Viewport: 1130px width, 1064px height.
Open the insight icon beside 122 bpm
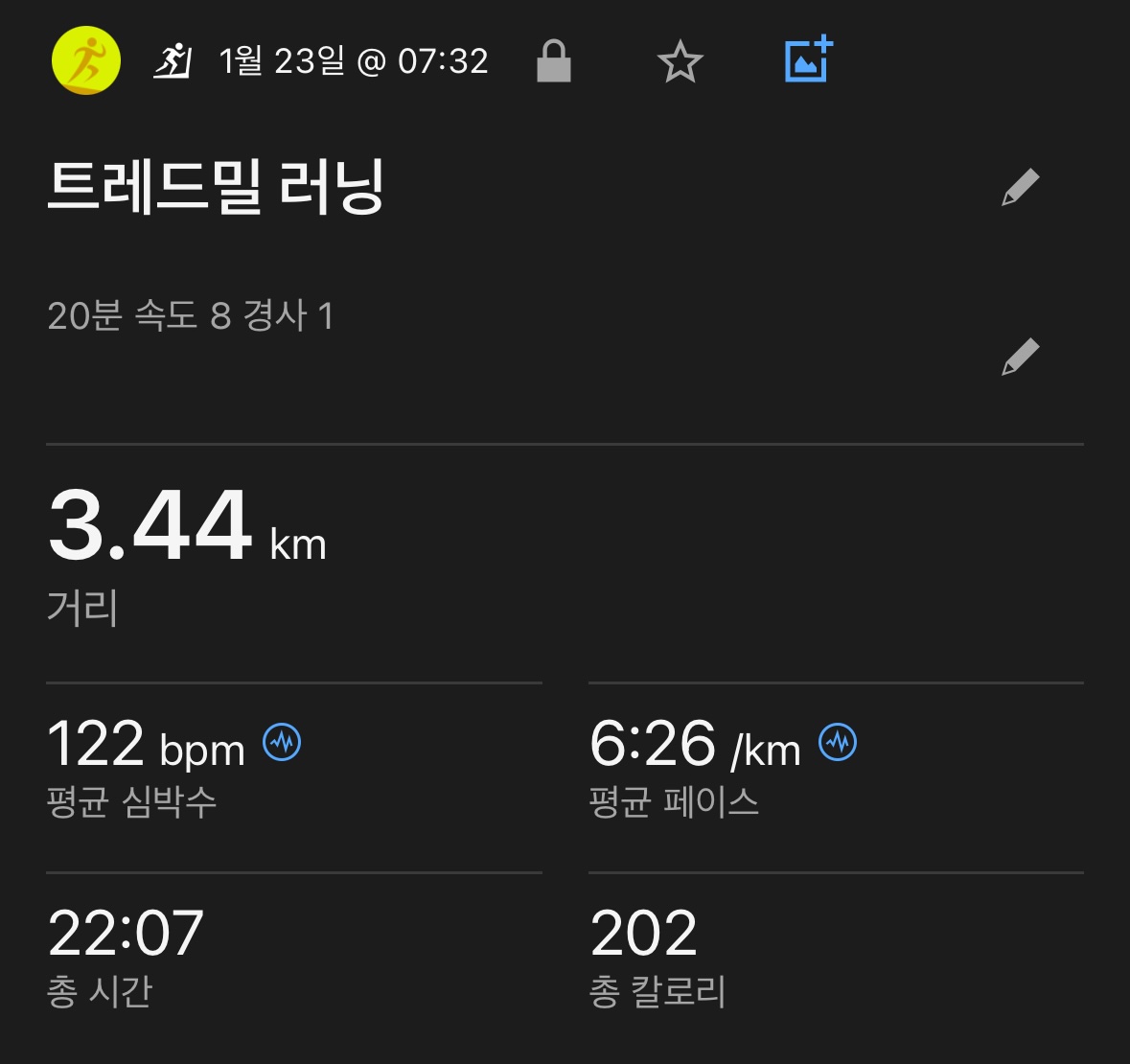282,742
